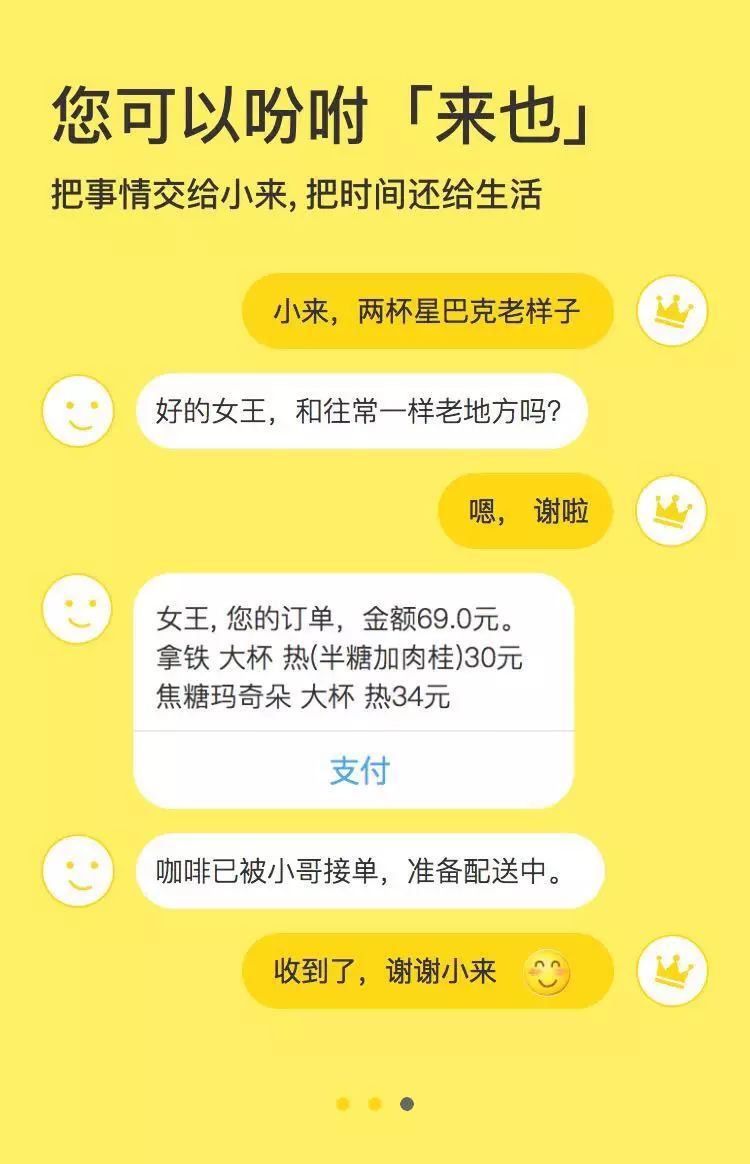Jump to the first onboarding page dot

(x=343, y=1104)
